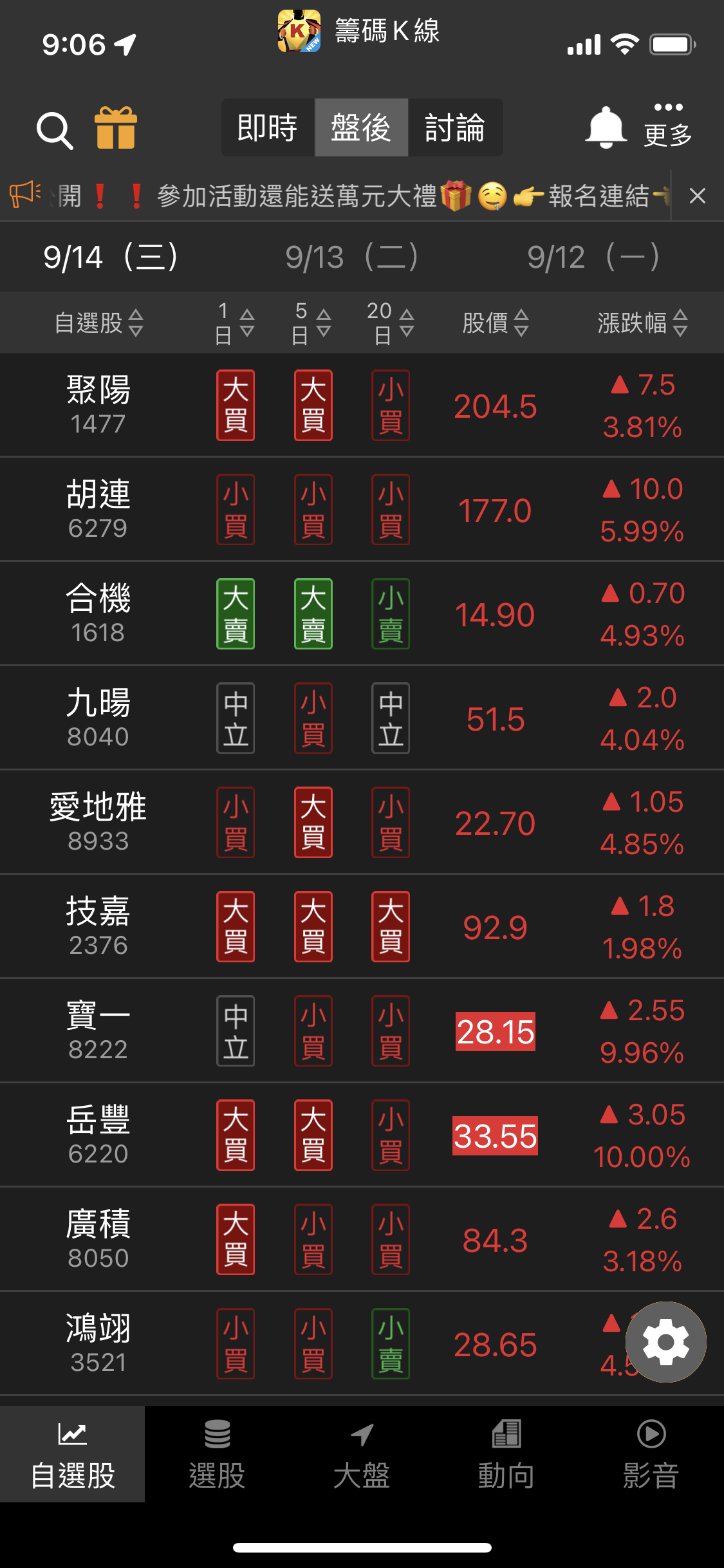The height and width of the screenshot is (1568, 724).
Task: Open stock 聚陽 1477
Action: point(98,406)
